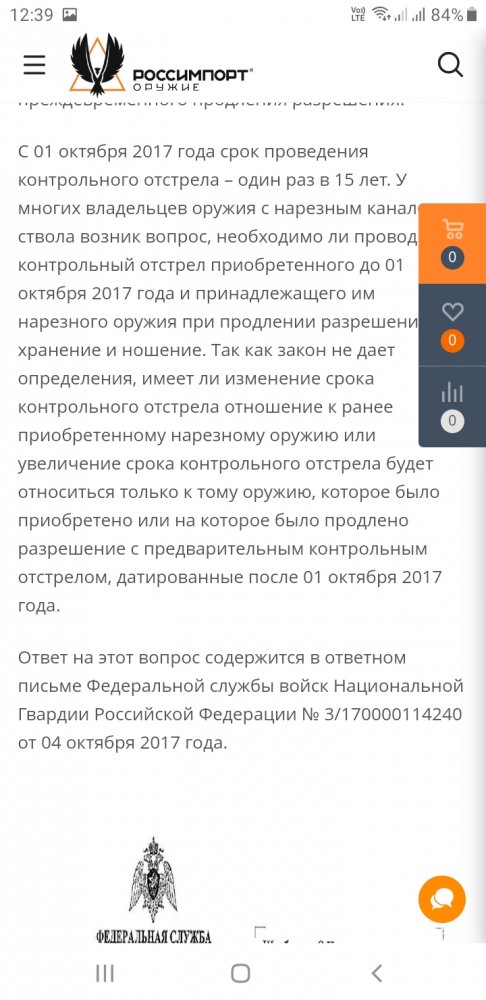486x1000 pixels.
Task: Open the favorites heart list
Action: point(452,325)
